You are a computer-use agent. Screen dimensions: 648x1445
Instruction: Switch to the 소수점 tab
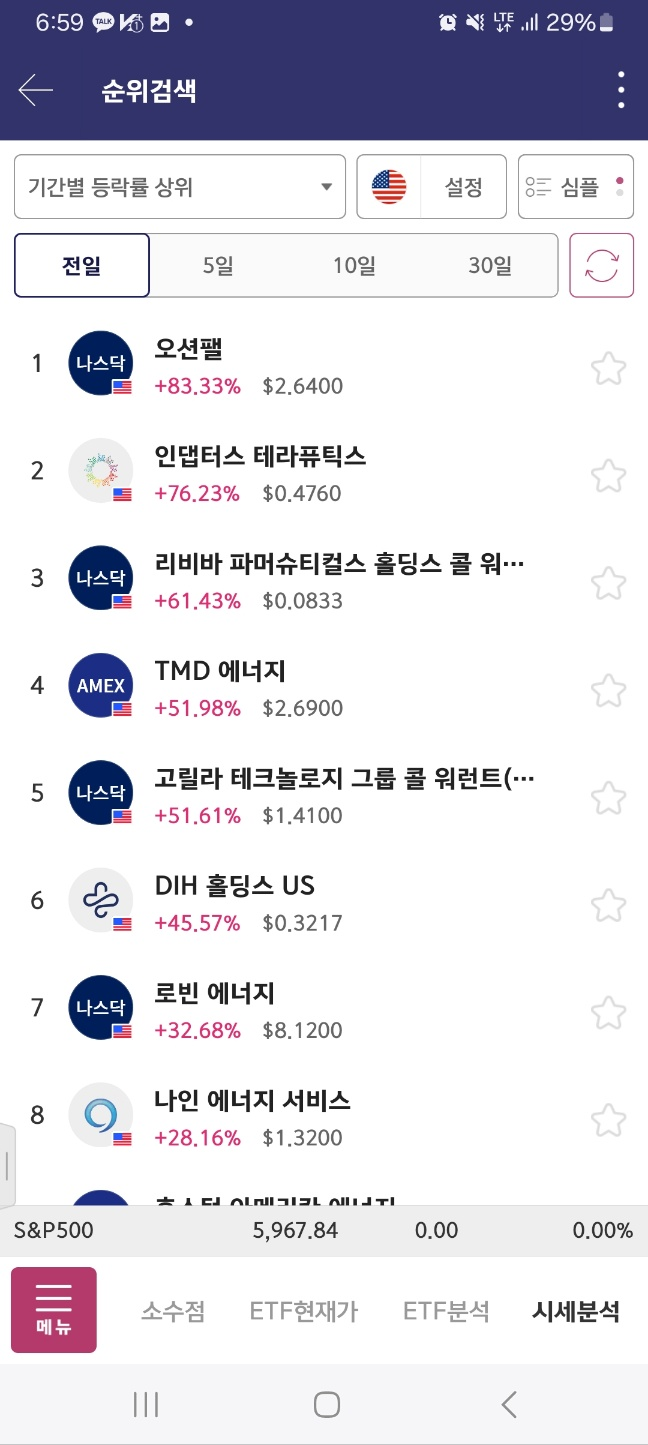tap(173, 1311)
